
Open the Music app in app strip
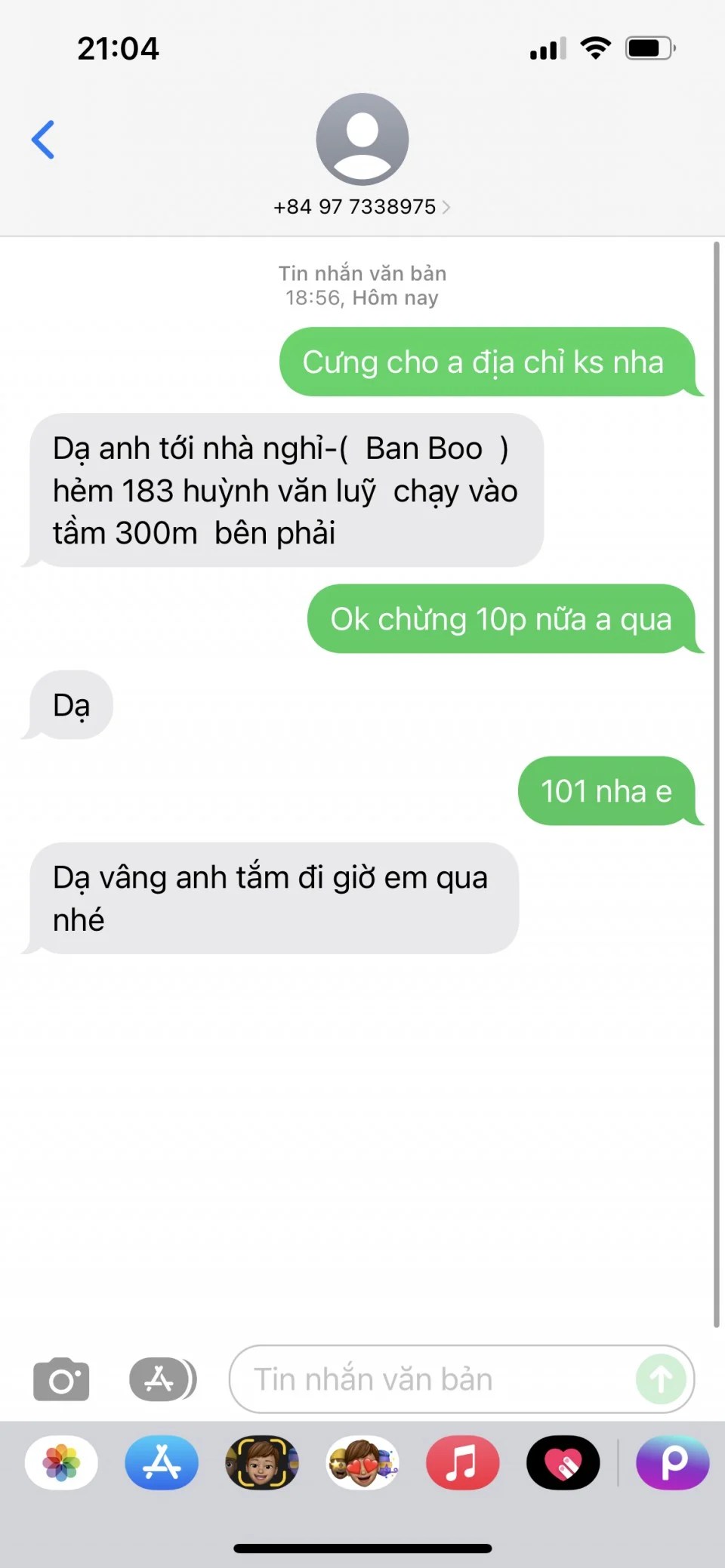[x=462, y=1463]
